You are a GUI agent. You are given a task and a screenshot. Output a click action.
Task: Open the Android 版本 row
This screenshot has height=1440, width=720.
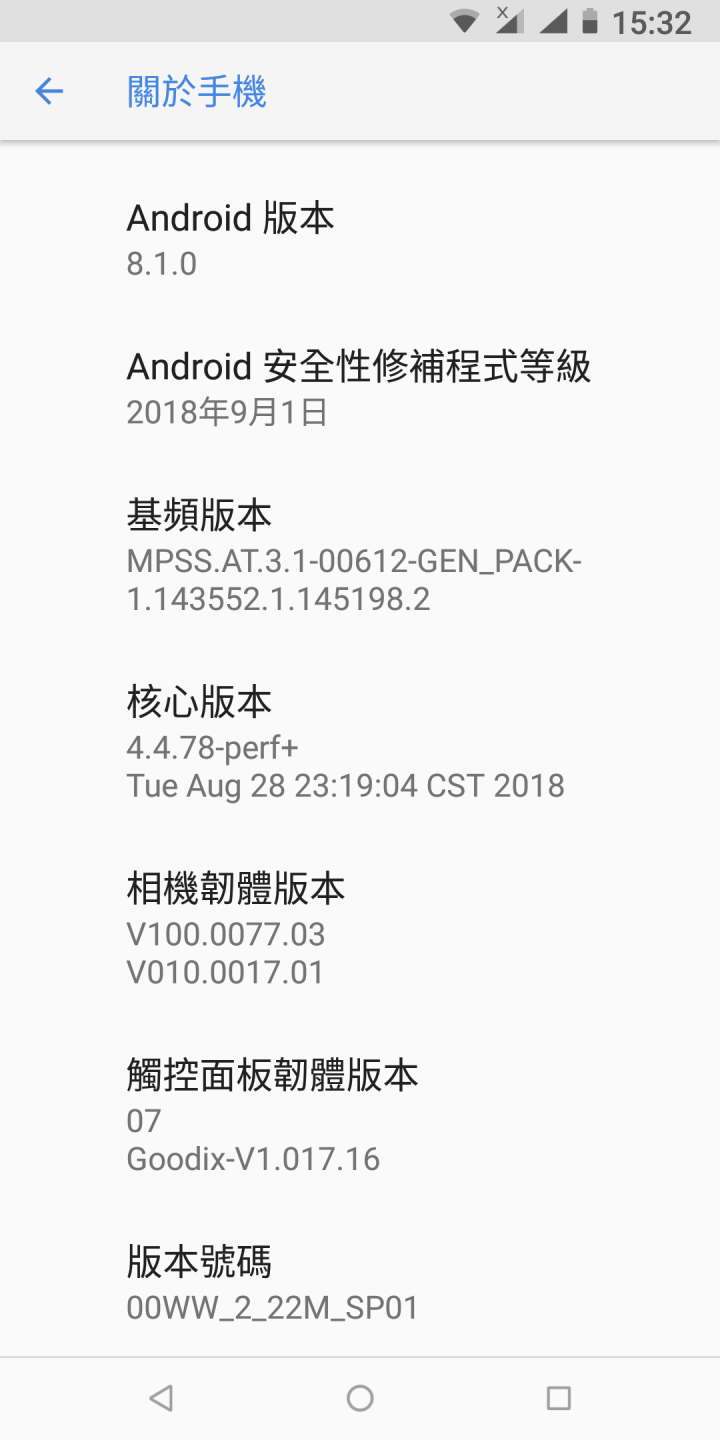(x=360, y=240)
